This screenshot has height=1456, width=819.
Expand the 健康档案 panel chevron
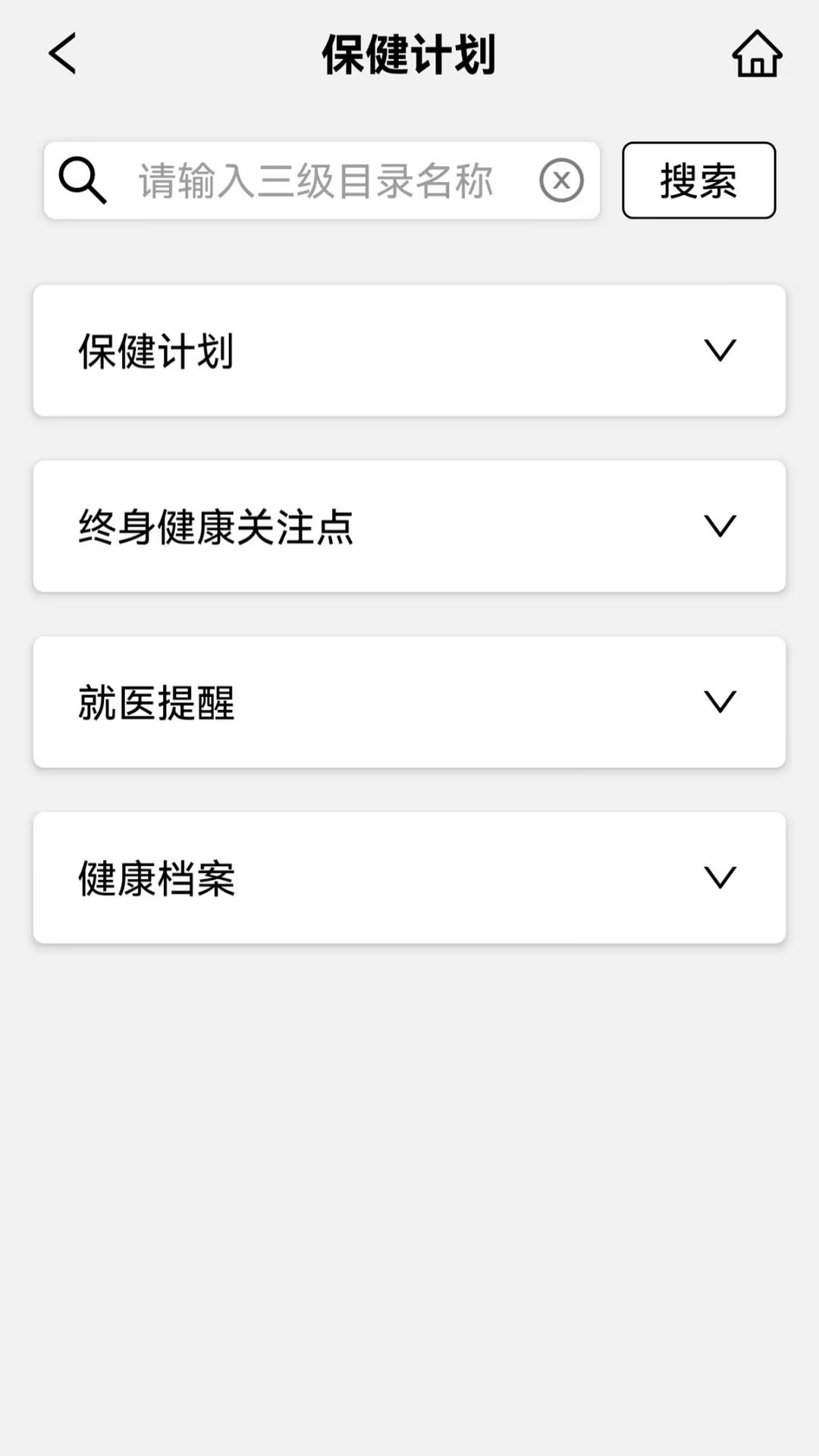tap(719, 878)
